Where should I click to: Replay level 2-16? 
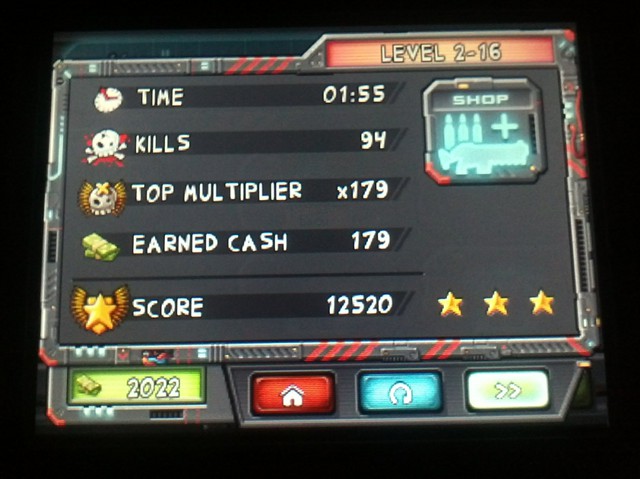coord(400,392)
